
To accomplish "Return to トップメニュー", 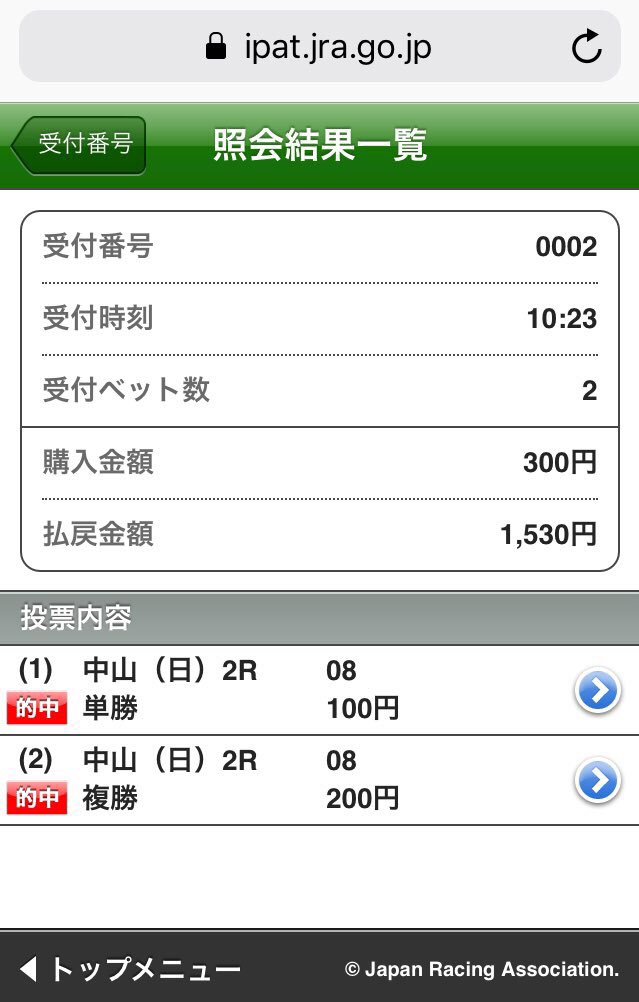I will click(132, 968).
